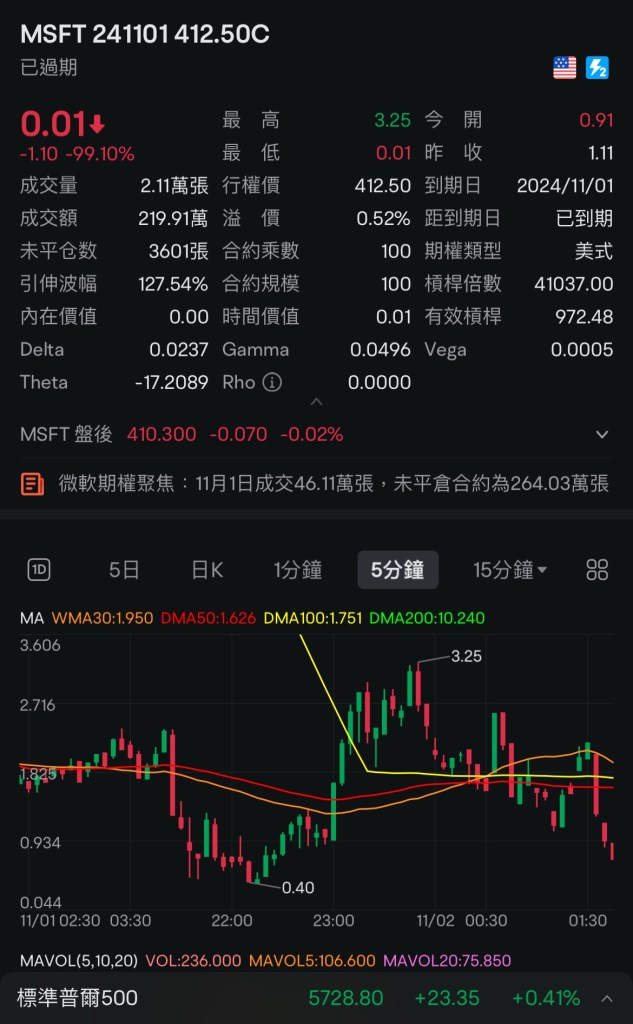Viewport: 633px width, 1024px height.
Task: Switch to 日K chart
Action: tap(207, 570)
